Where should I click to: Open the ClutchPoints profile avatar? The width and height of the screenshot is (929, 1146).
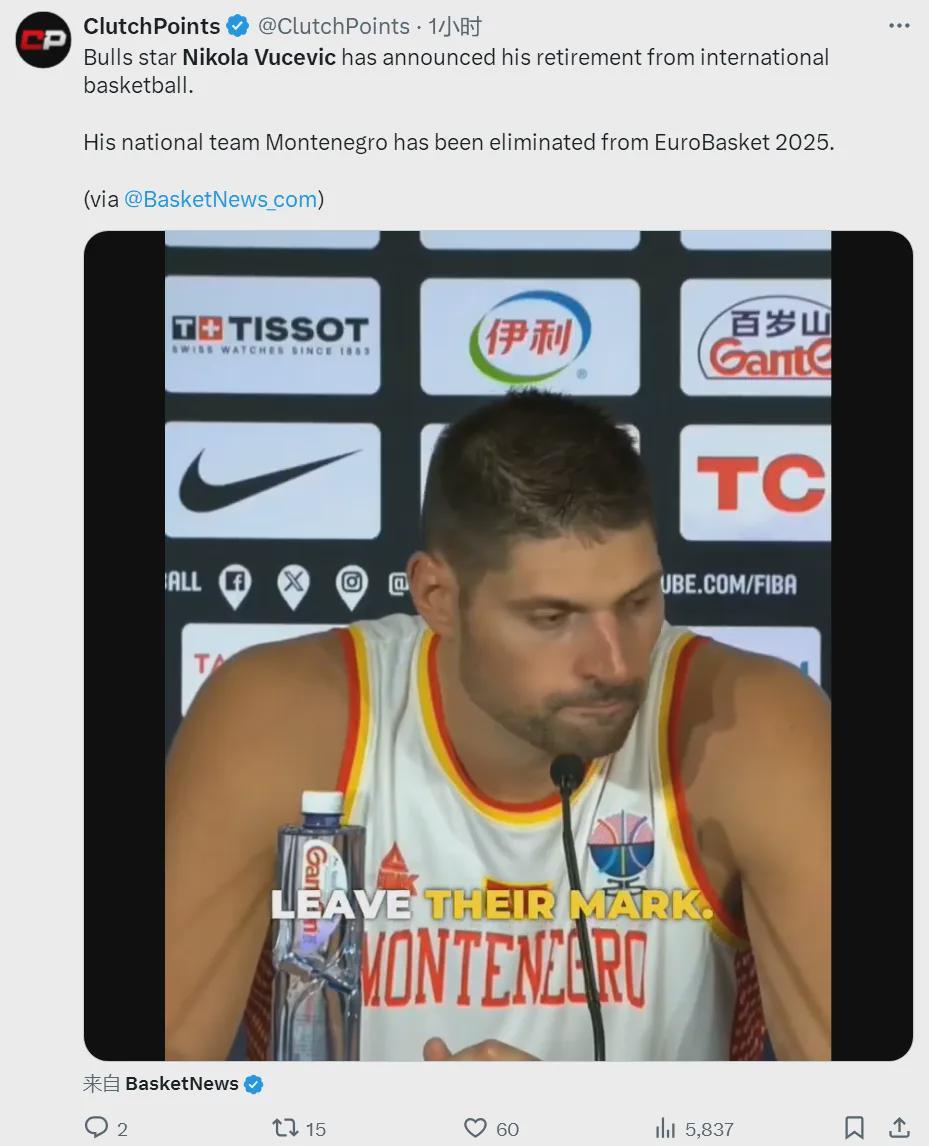(43, 41)
